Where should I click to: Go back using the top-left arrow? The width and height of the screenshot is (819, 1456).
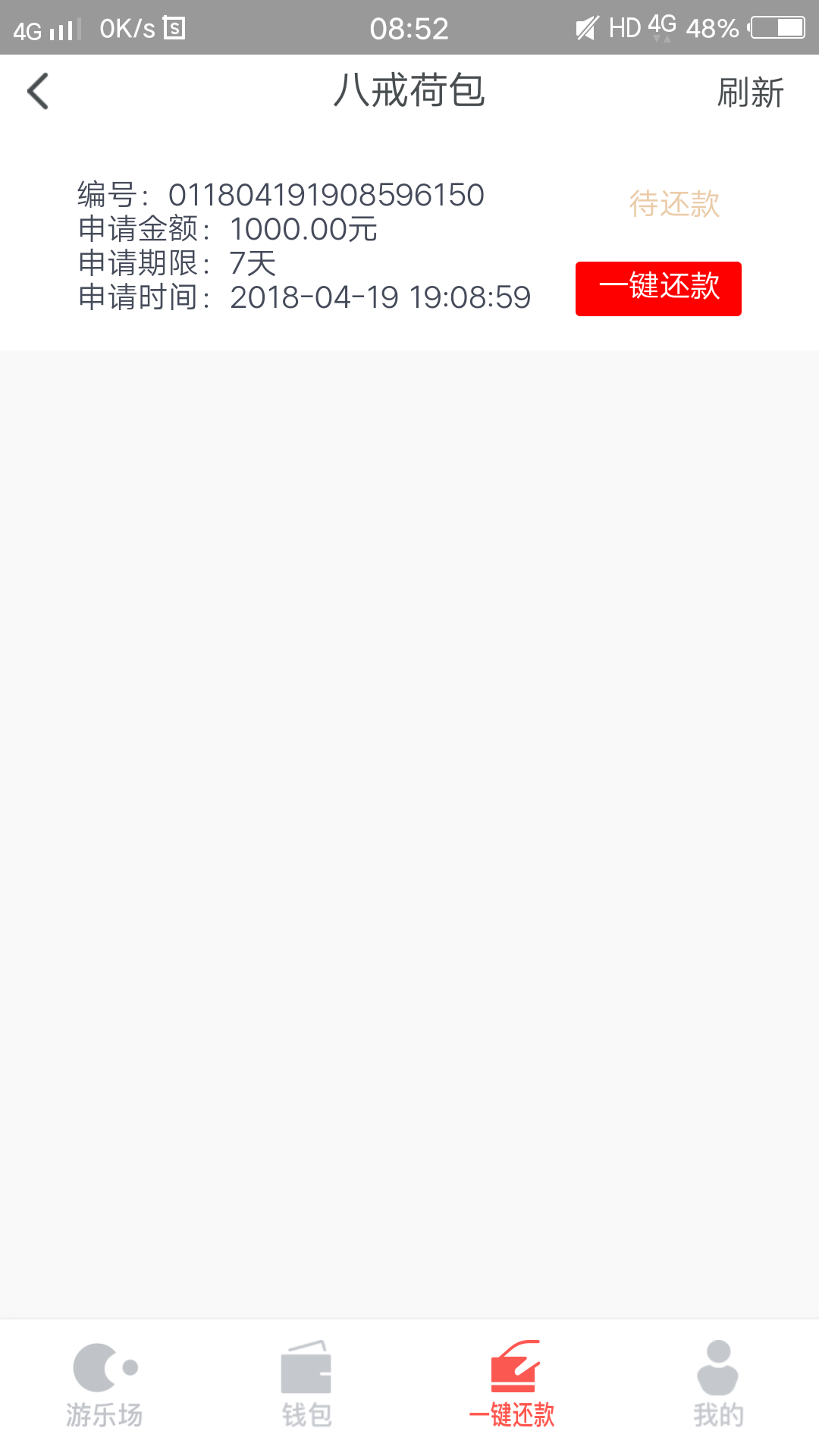tap(38, 92)
